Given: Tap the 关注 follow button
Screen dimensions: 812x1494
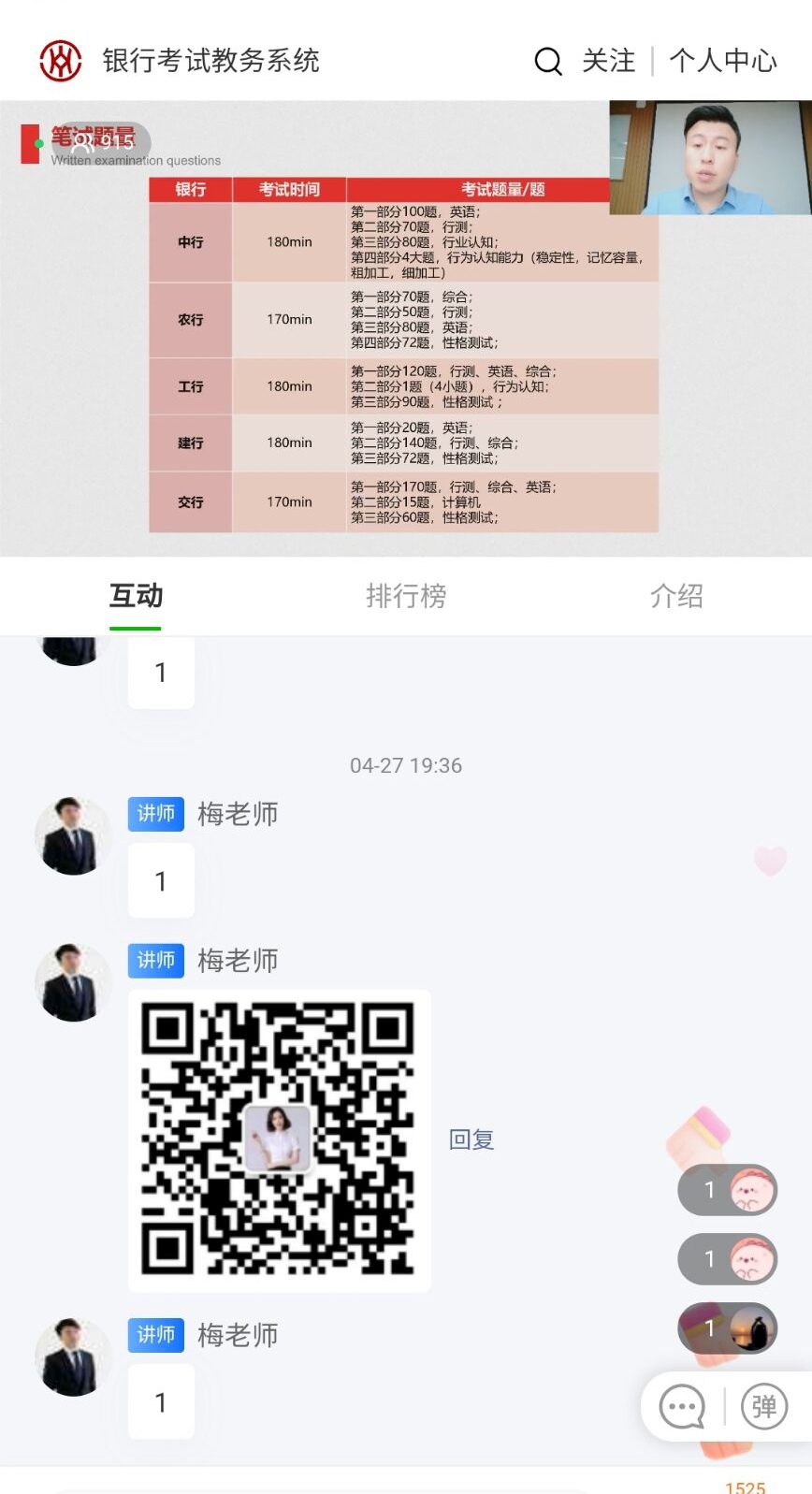Looking at the screenshot, I should click(608, 62).
